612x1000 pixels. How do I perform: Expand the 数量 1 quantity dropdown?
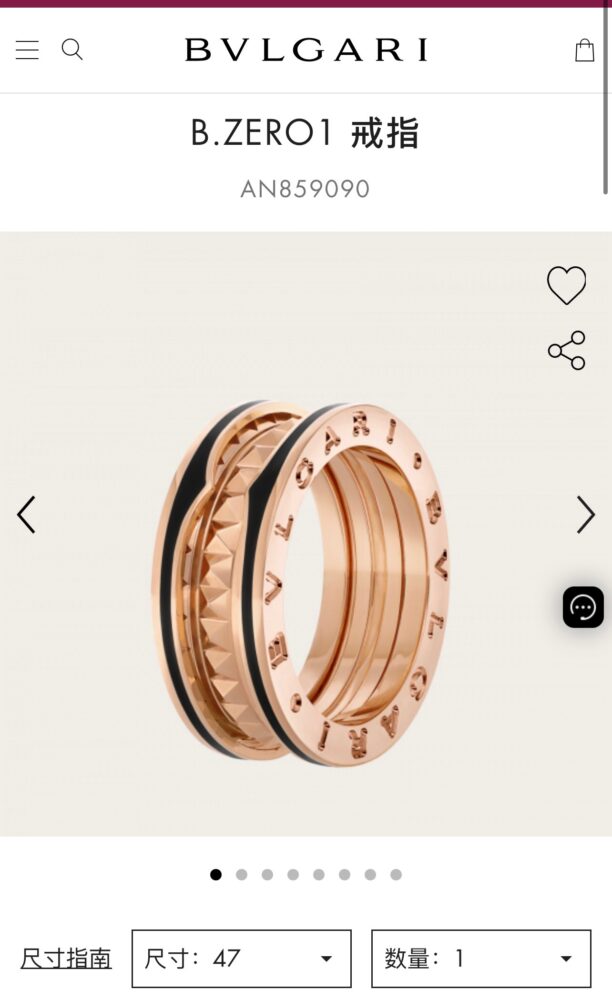[x=481, y=959]
